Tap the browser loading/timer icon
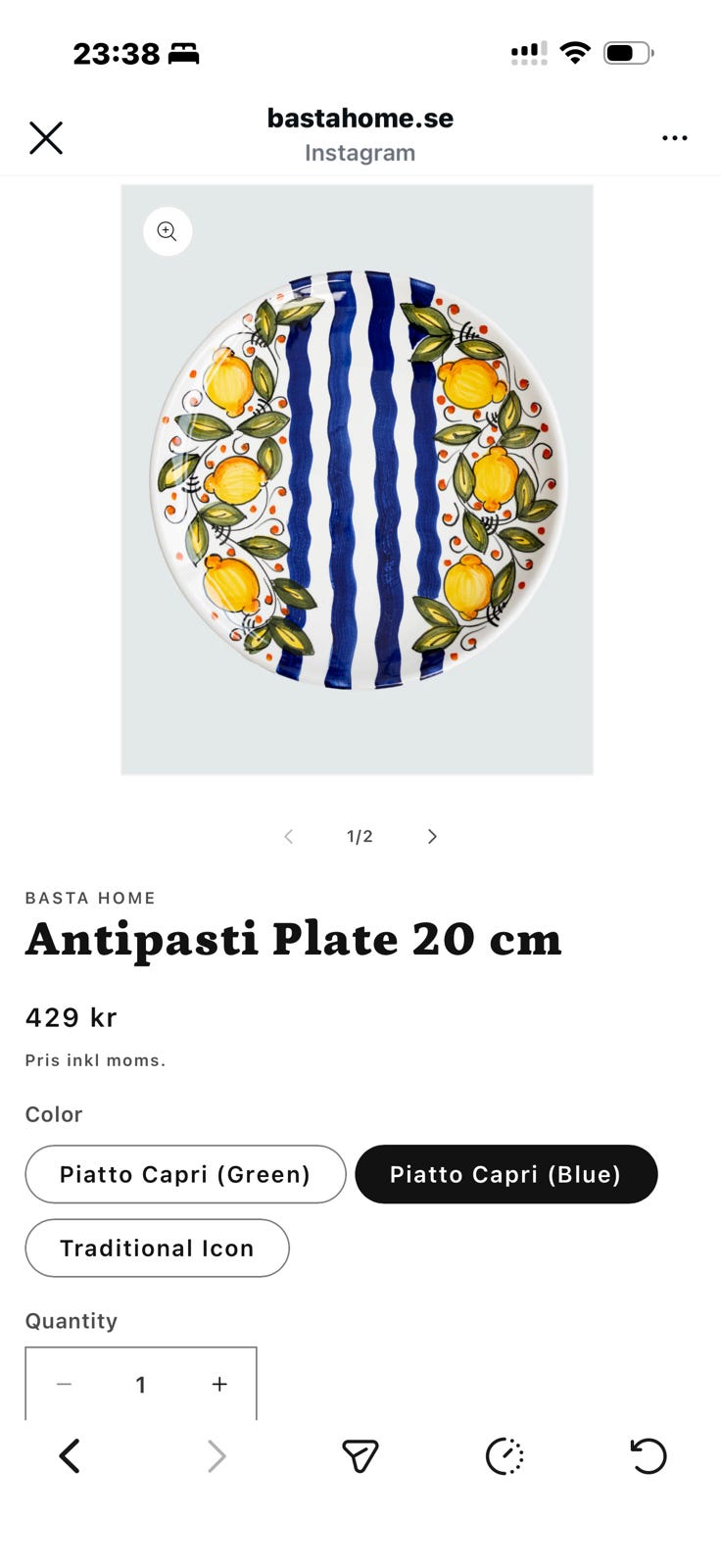This screenshot has width=721, height=1568. (504, 1456)
